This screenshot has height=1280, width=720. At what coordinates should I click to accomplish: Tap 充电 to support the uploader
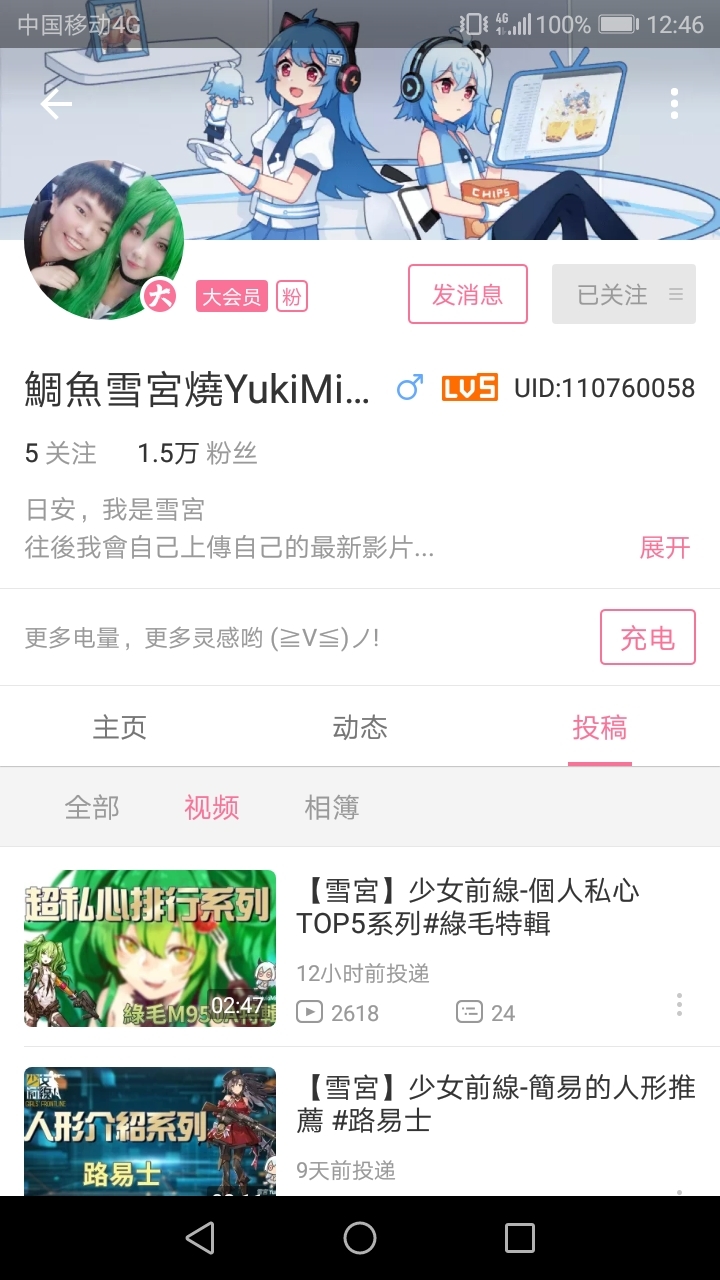pos(647,637)
